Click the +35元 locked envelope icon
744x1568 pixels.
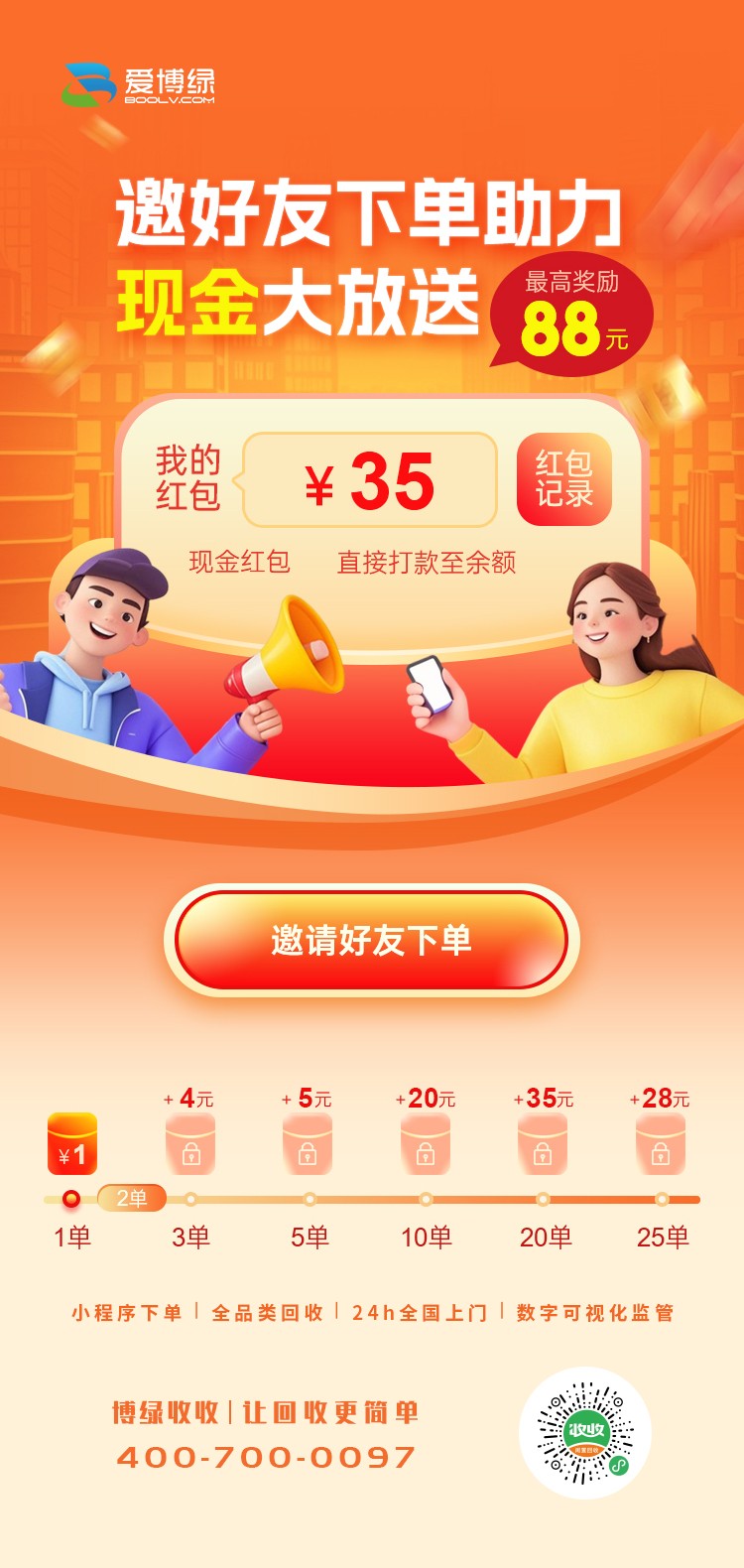(x=544, y=1143)
